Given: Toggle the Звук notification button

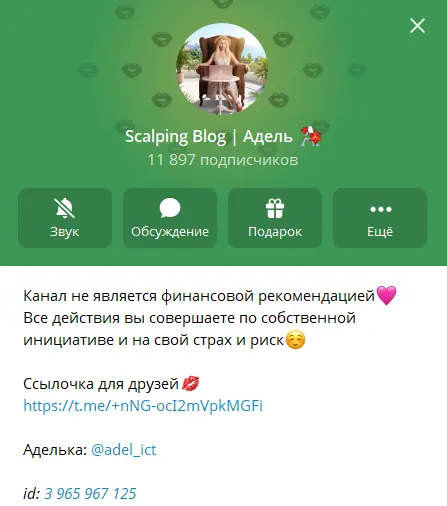Looking at the screenshot, I should click(65, 218).
